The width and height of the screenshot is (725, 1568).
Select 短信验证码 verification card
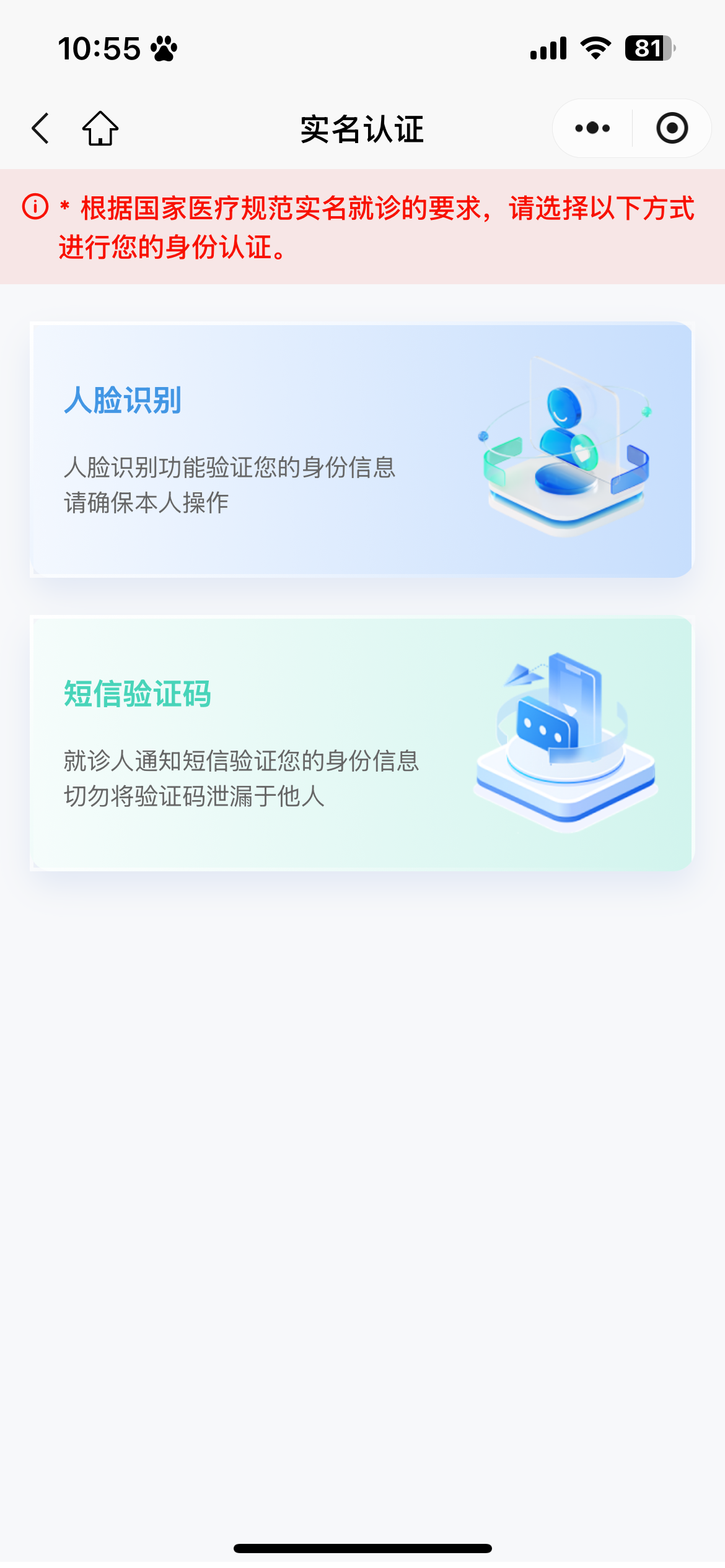(x=362, y=744)
